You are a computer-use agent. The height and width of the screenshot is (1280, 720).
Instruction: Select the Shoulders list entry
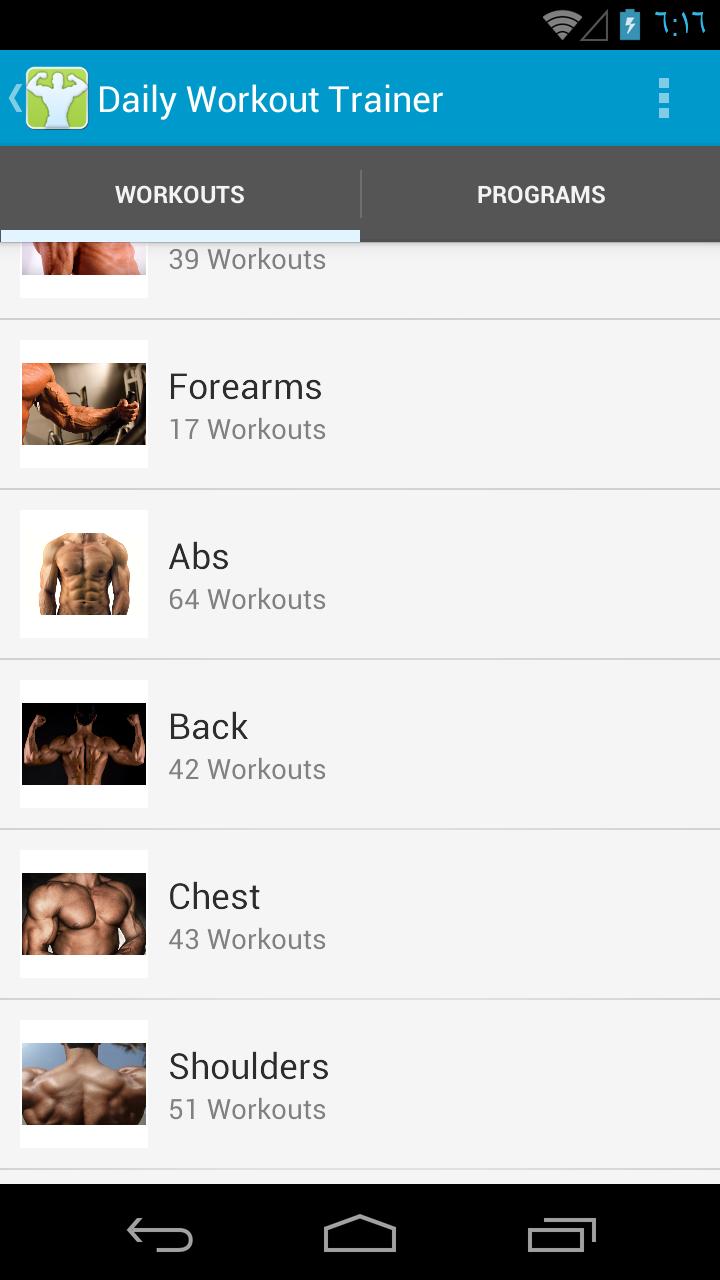click(x=360, y=1084)
